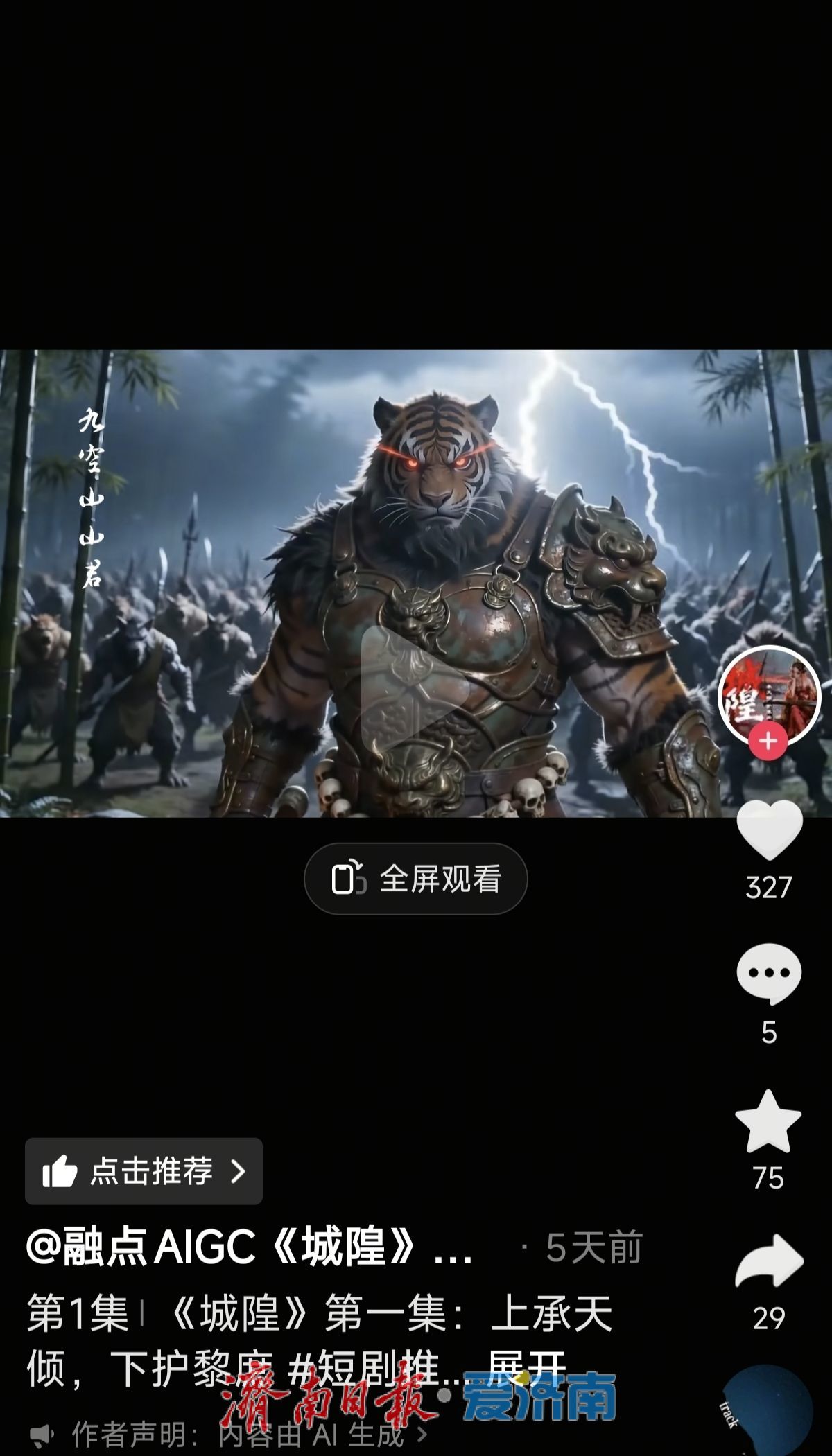The width and height of the screenshot is (832, 1456).
Task: Tap the 点击推荐 recommend button
Action: [x=144, y=1171]
